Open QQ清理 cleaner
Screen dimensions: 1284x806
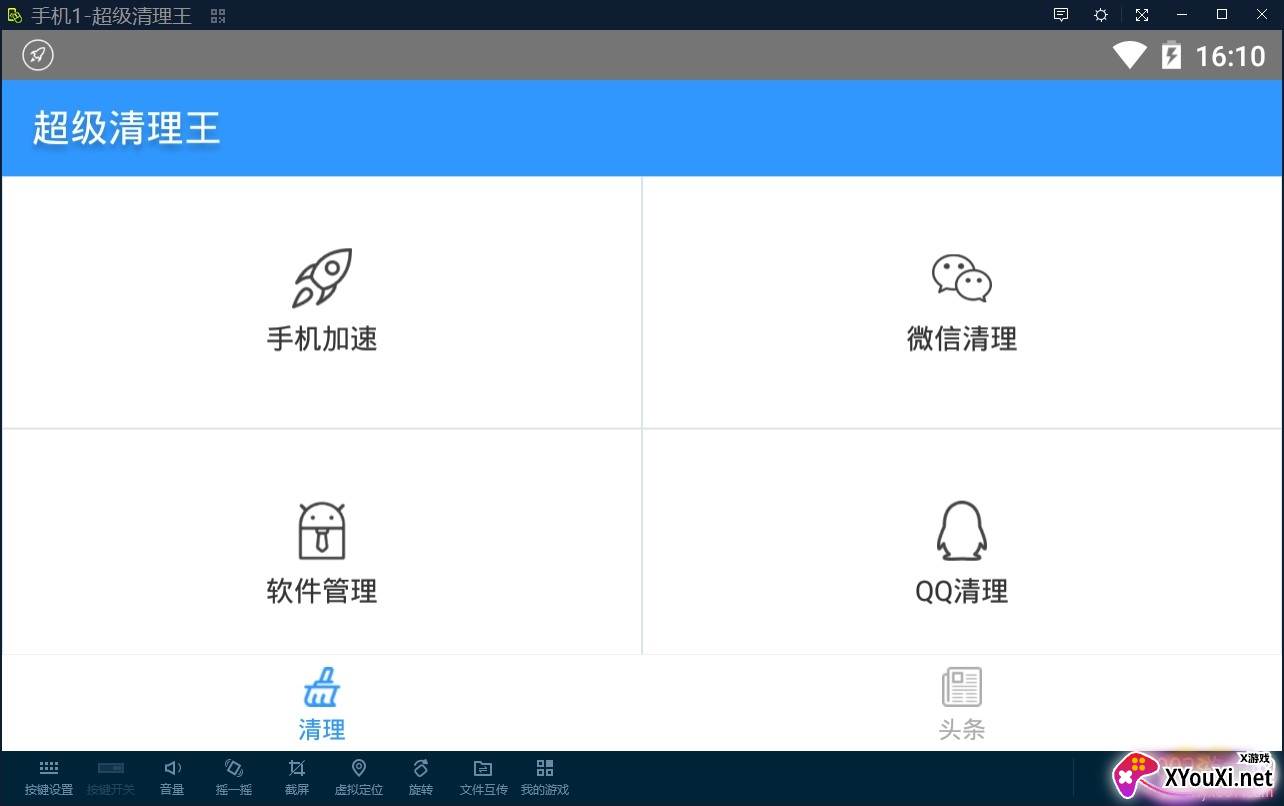click(x=961, y=552)
